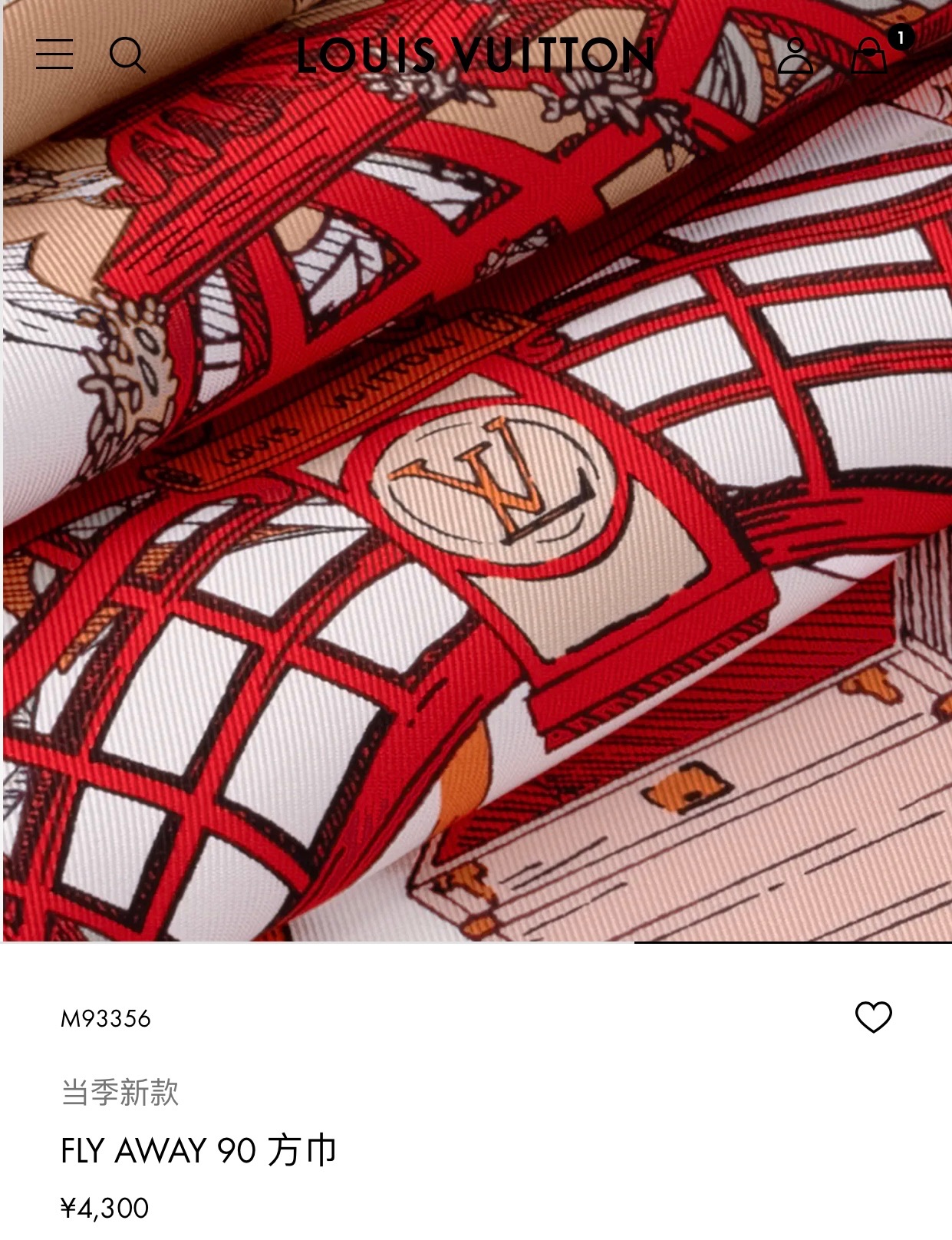Open the shopping bag
The width and height of the screenshot is (952, 1240).
point(869,55)
